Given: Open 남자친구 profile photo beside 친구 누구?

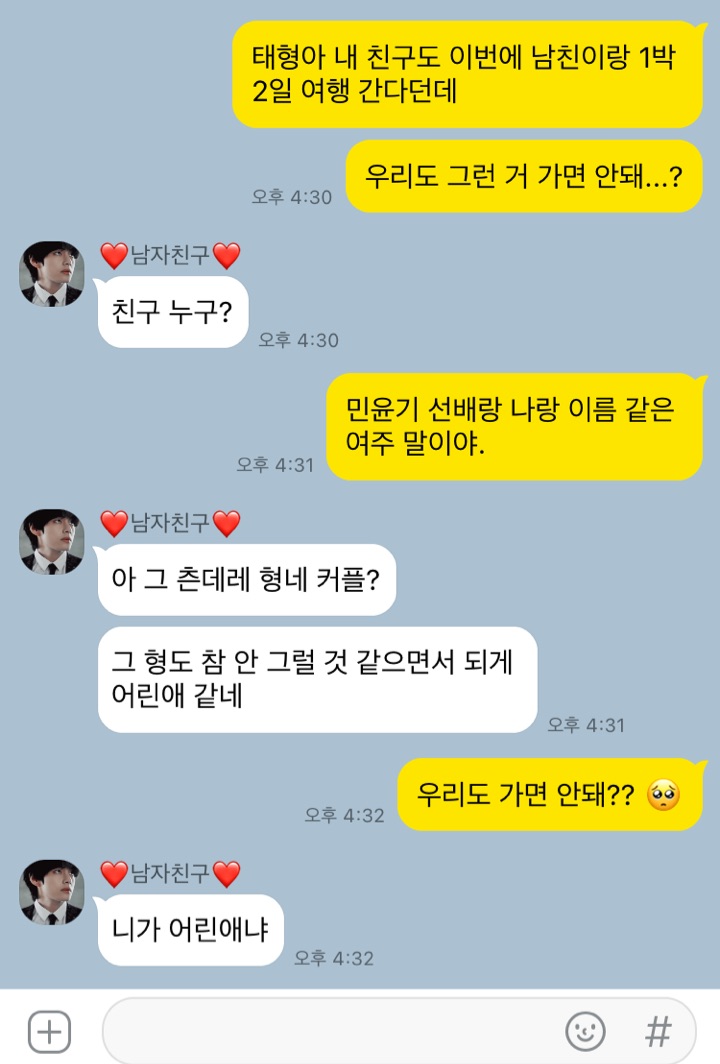Looking at the screenshot, I should [52, 273].
